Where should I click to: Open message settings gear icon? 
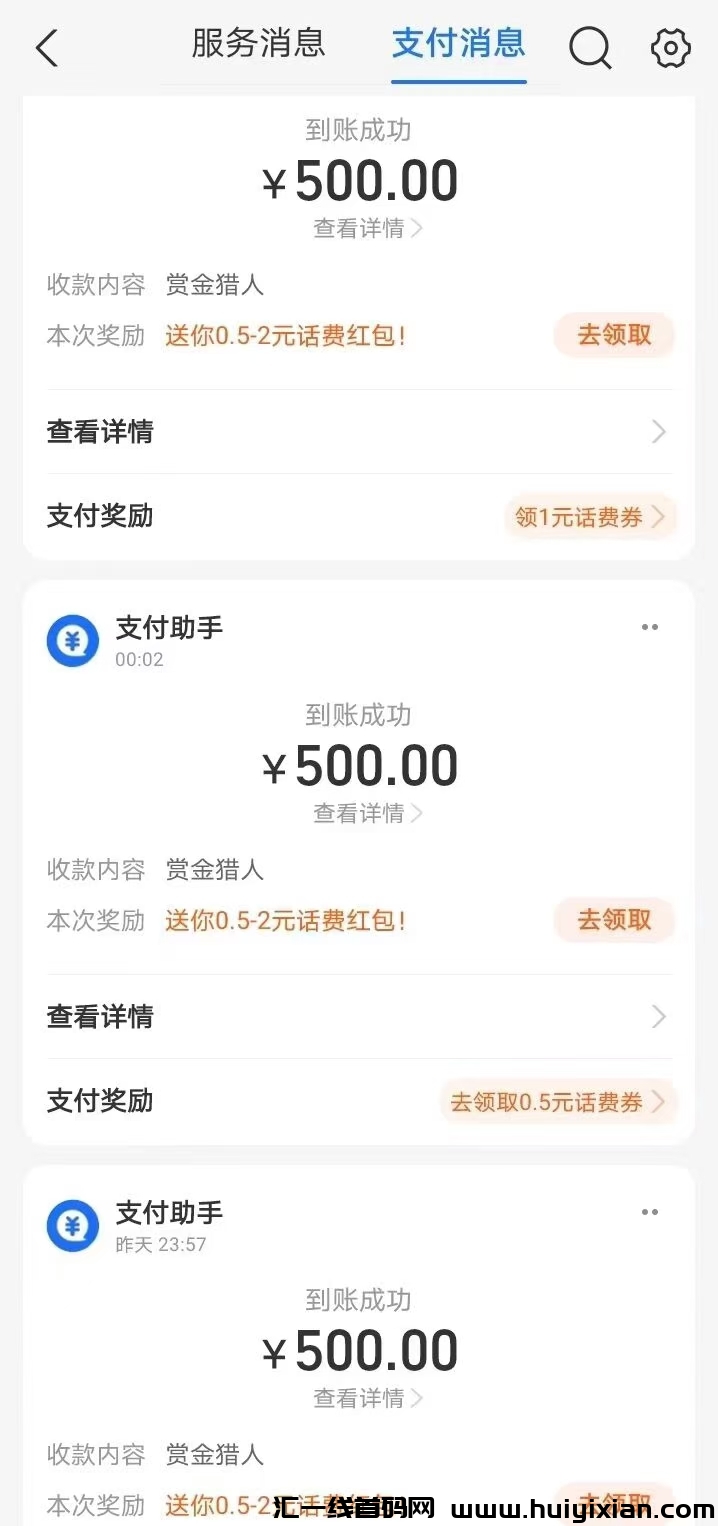click(670, 48)
